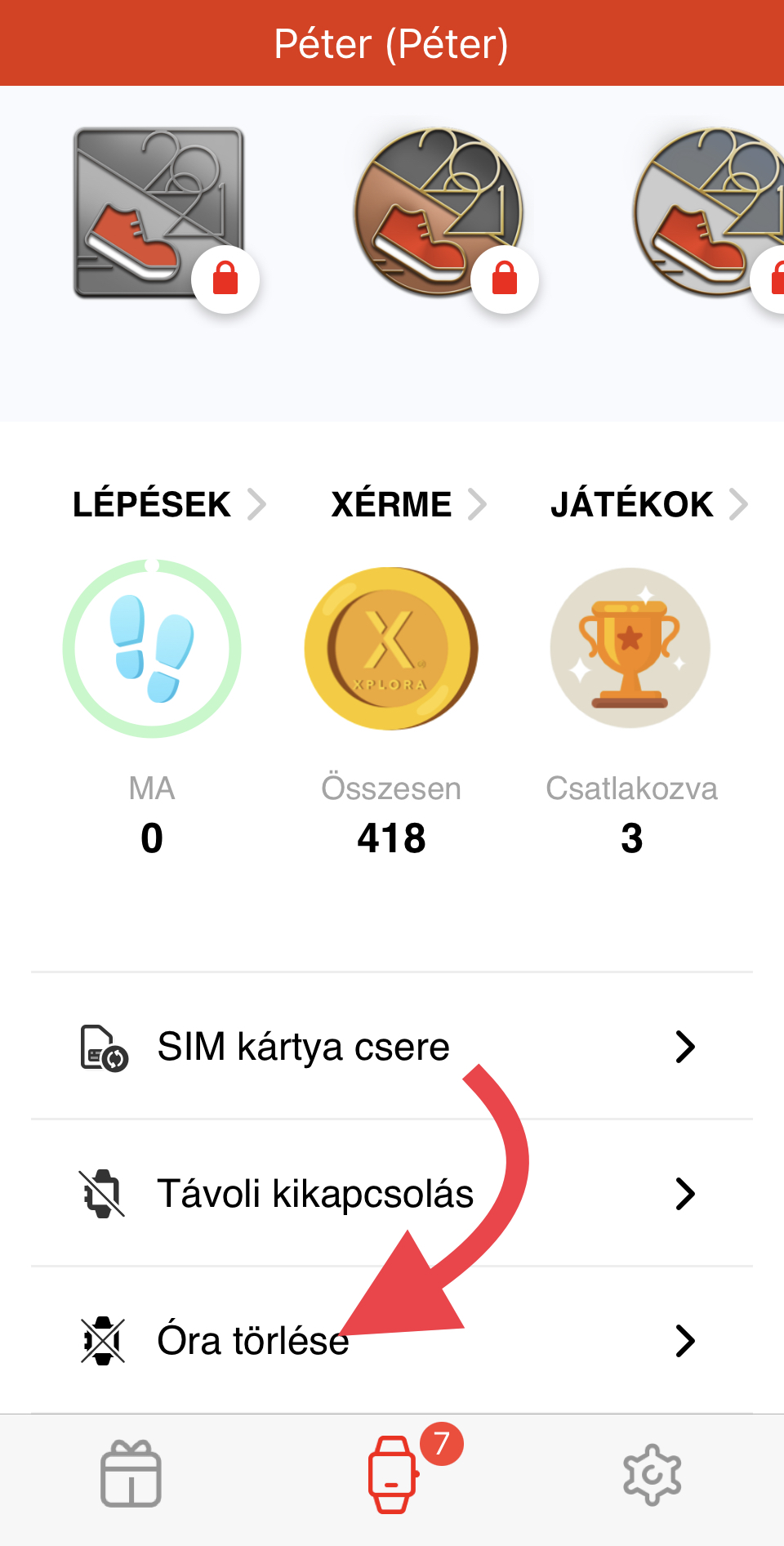
Task: View the locked square 2021 step badge
Action: coord(160,213)
